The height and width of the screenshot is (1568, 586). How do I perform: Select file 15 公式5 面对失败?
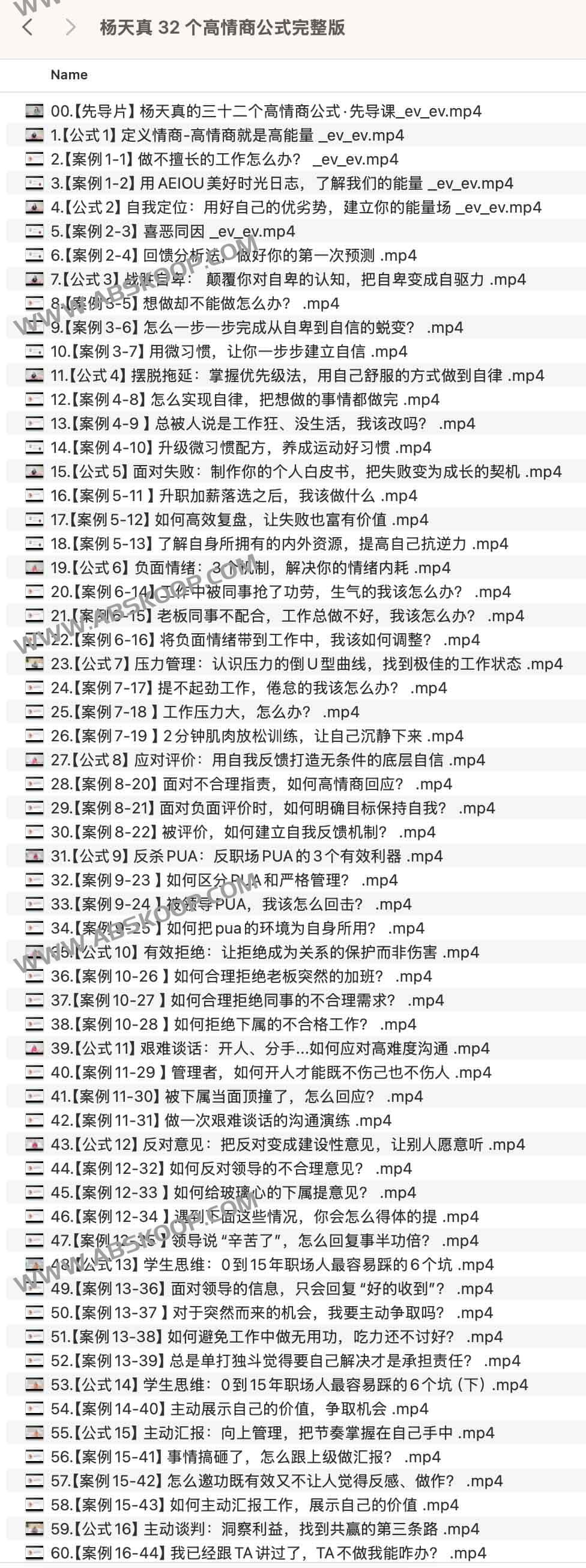(x=306, y=472)
